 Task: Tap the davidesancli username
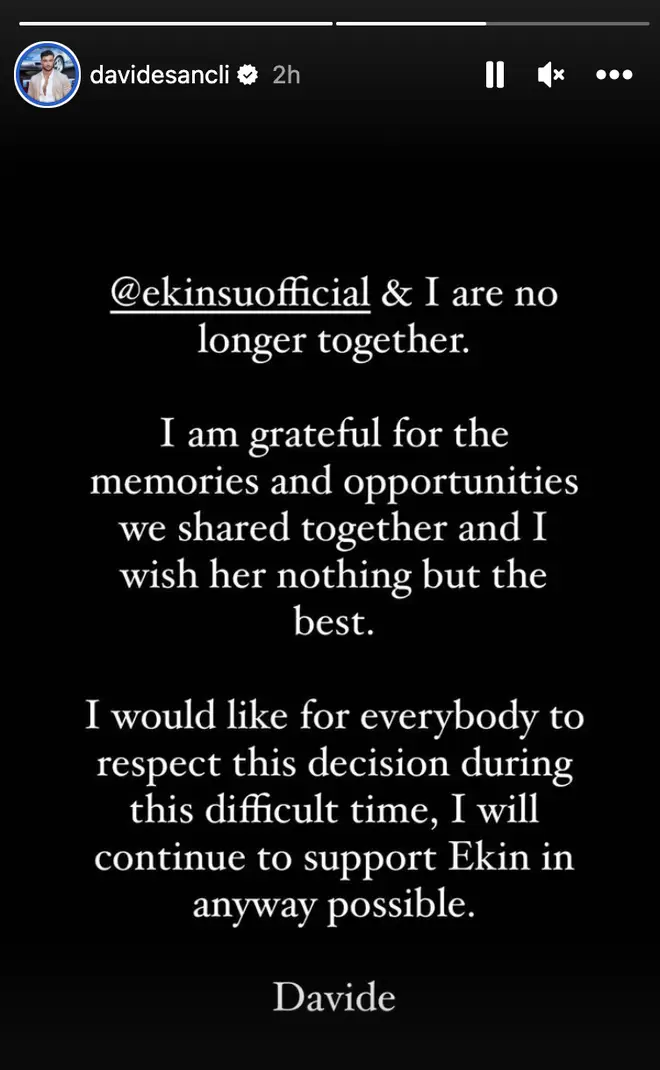(159, 74)
